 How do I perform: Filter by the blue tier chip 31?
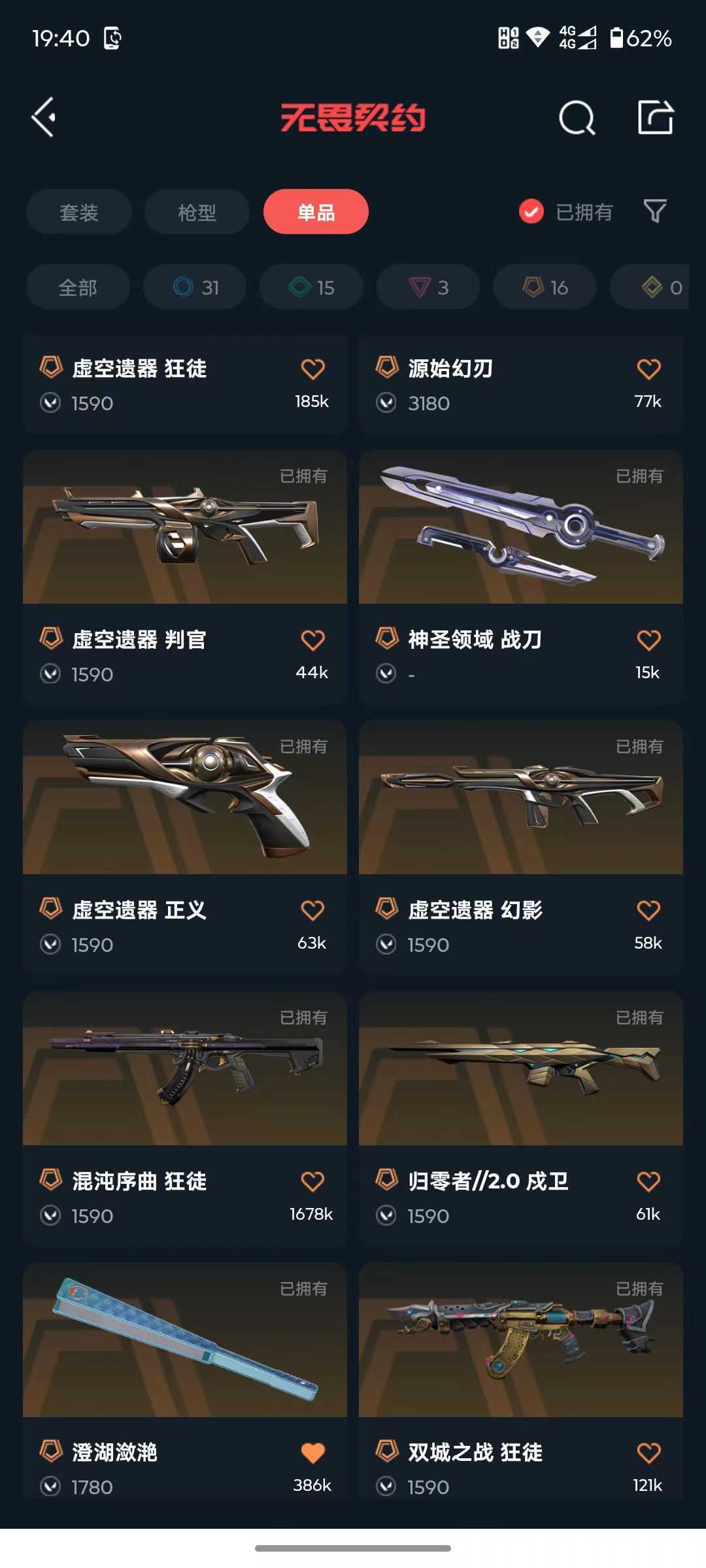(195, 287)
